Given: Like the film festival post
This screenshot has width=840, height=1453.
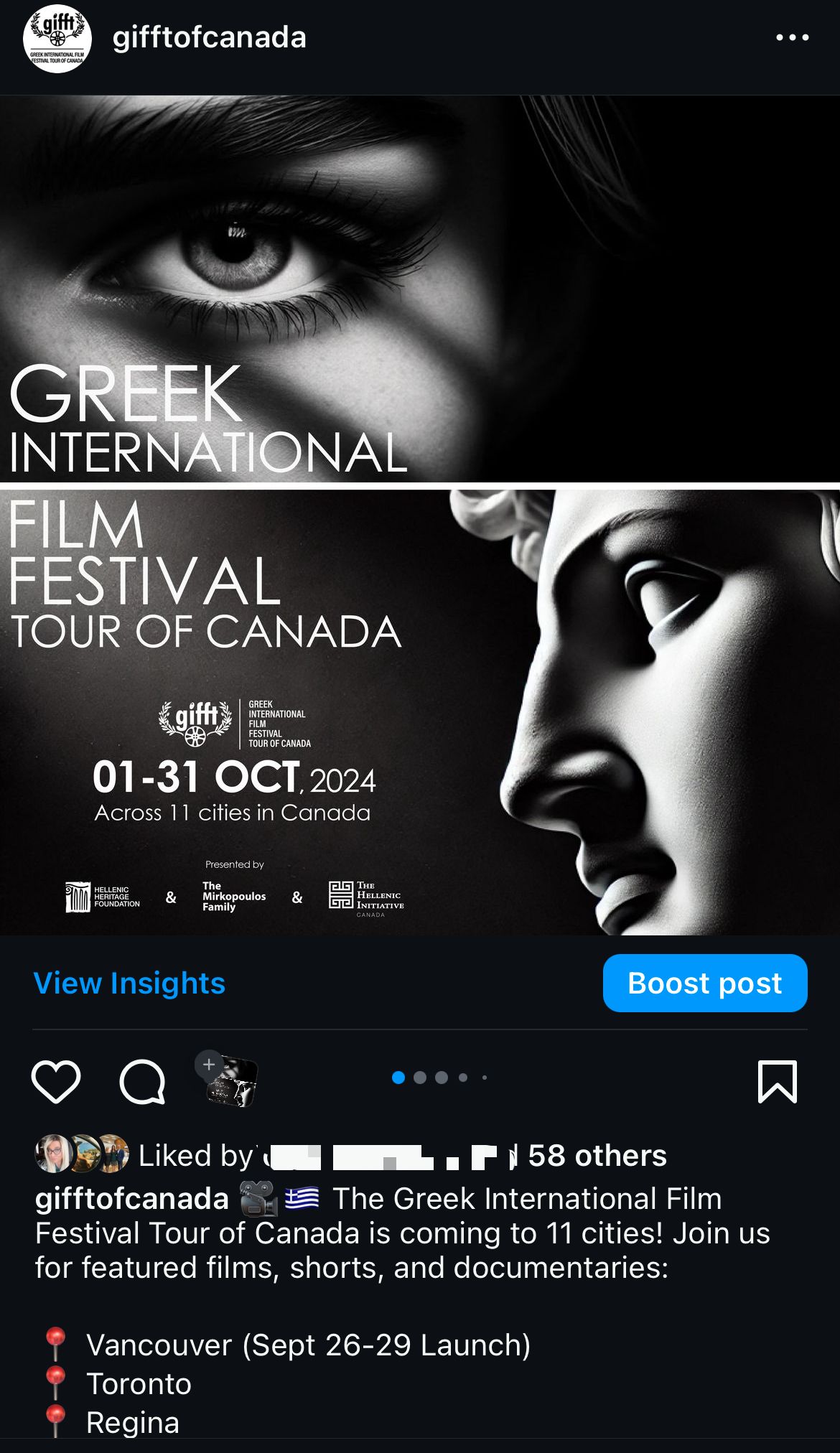Looking at the screenshot, I should click(56, 1081).
